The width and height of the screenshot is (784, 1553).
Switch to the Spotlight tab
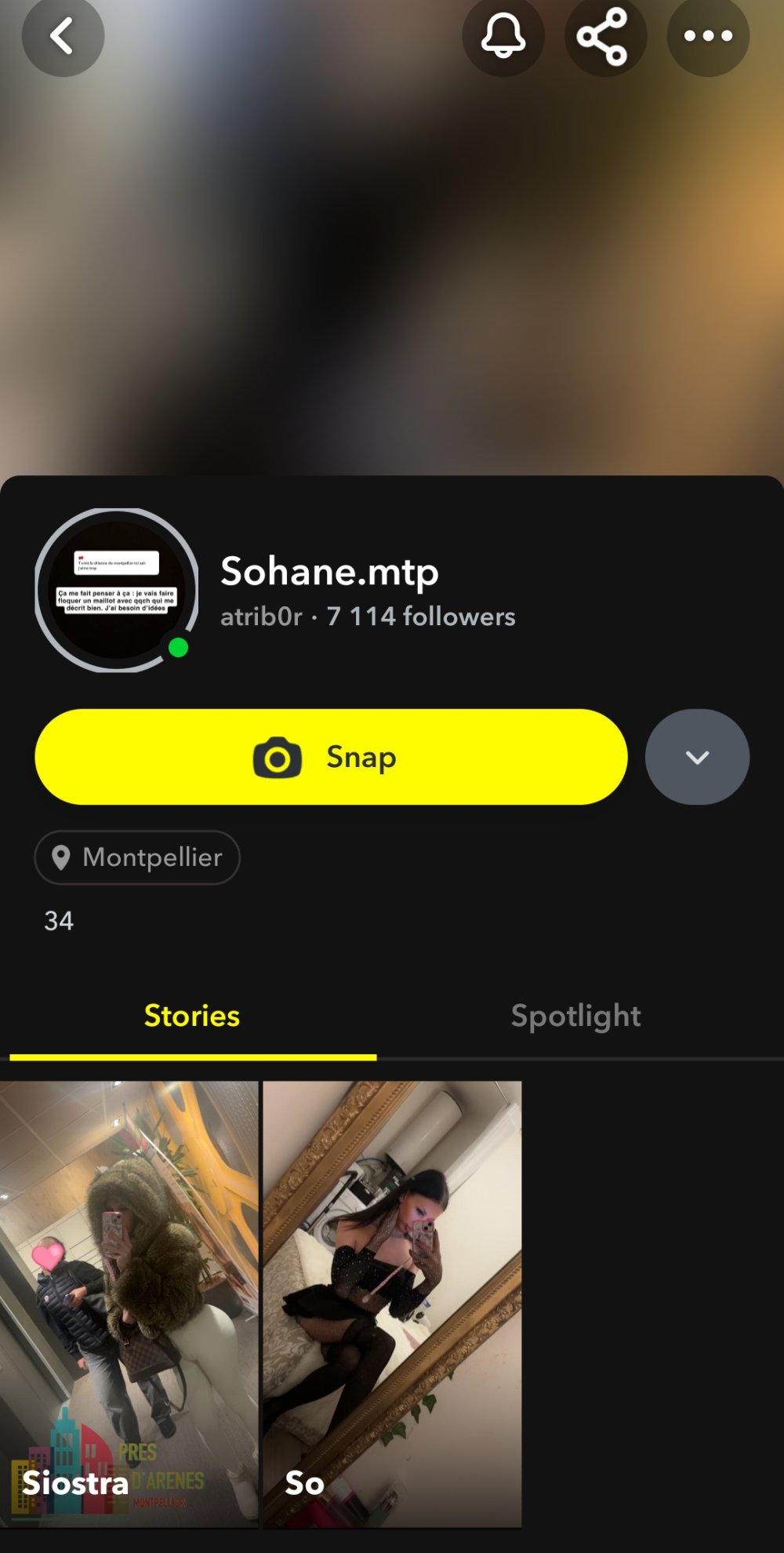click(576, 1016)
